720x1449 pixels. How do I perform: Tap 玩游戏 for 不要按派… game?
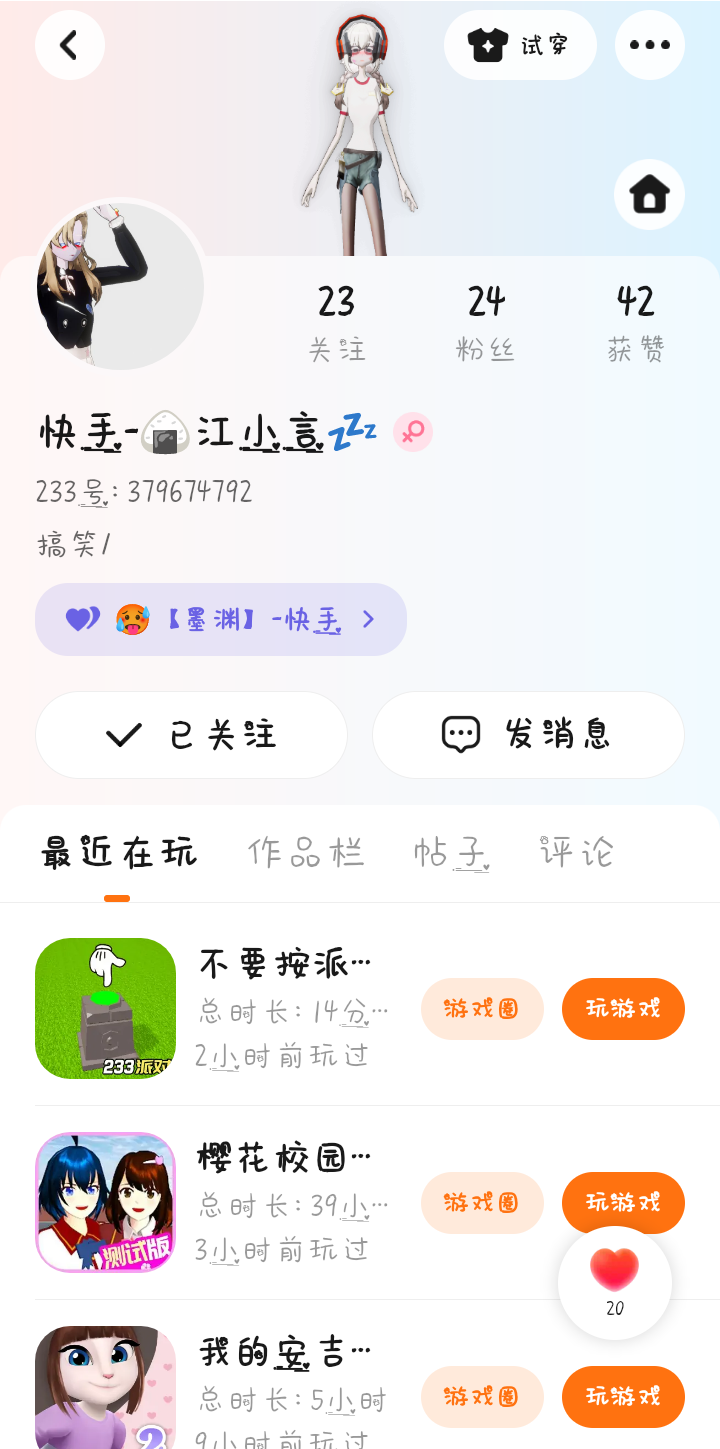point(623,1009)
